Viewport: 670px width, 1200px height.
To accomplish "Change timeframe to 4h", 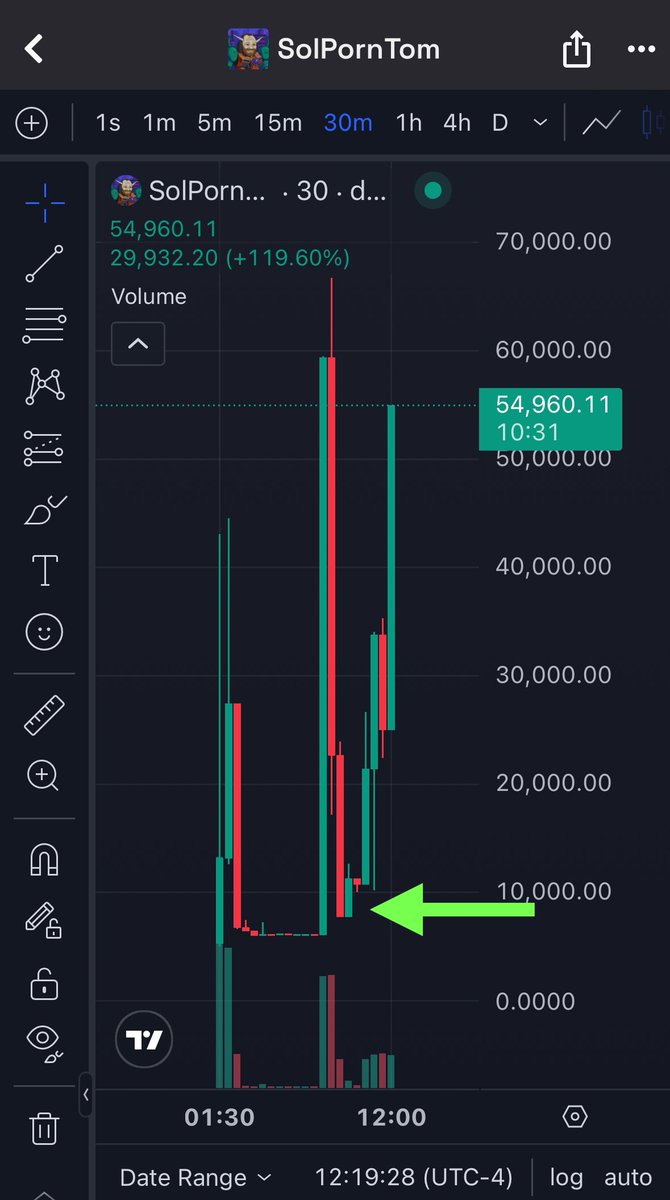I will (457, 123).
